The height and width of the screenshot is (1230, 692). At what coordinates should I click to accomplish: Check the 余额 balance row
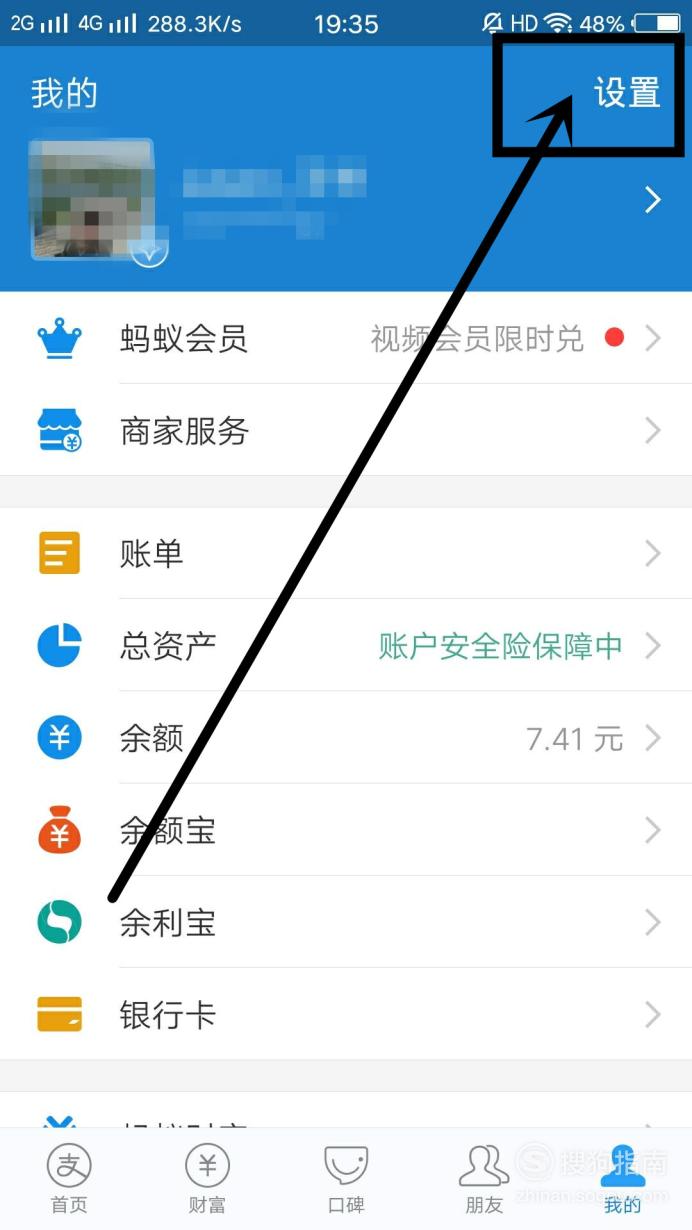pyautogui.click(x=346, y=738)
